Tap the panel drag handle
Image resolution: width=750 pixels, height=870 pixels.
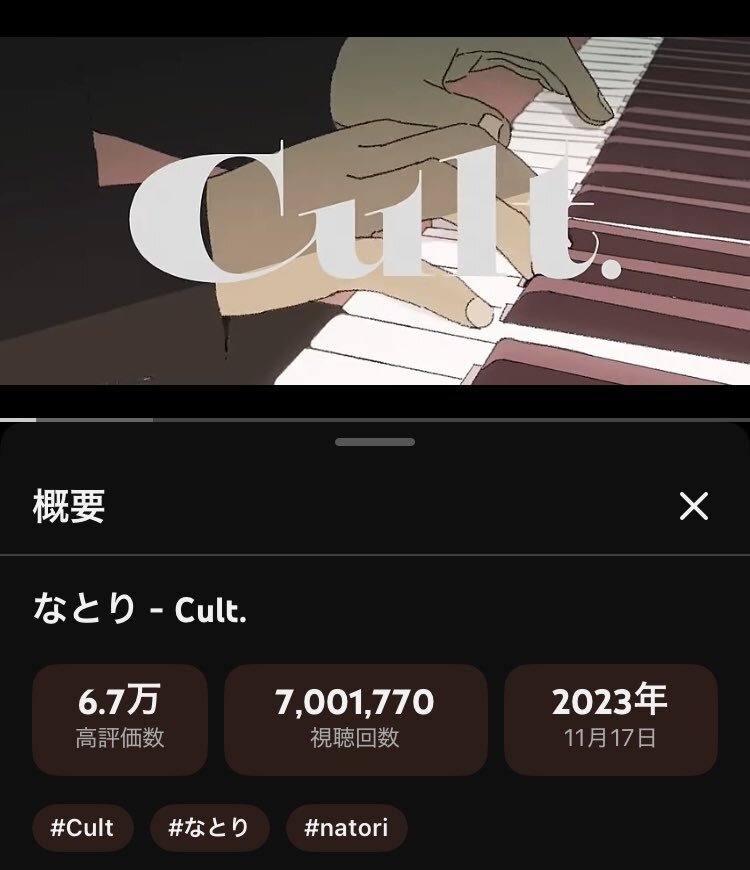[375, 441]
